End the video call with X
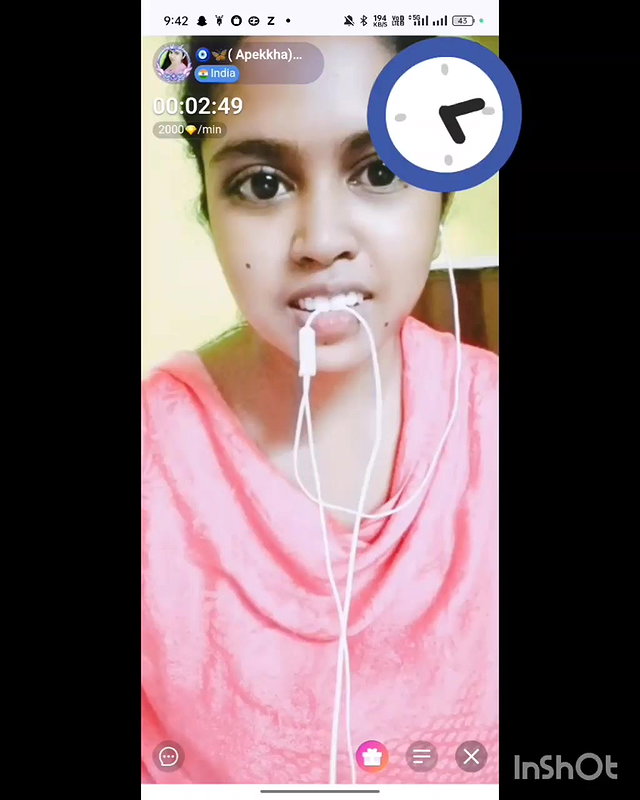The image size is (640, 800). [x=471, y=757]
